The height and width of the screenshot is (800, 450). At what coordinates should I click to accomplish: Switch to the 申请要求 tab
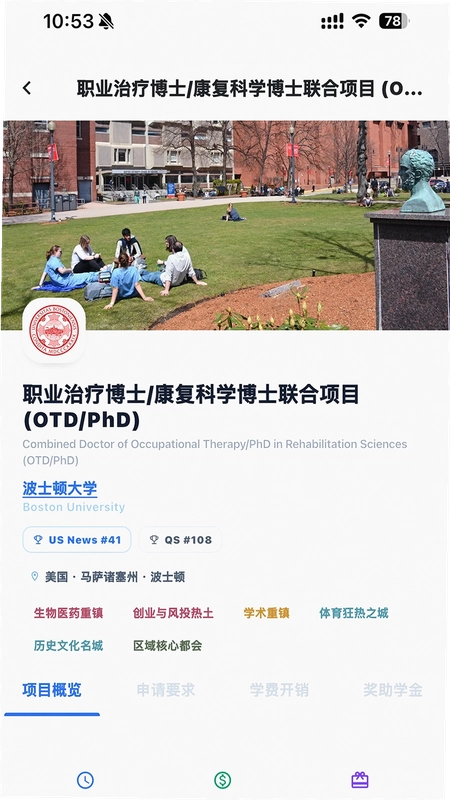click(x=166, y=690)
